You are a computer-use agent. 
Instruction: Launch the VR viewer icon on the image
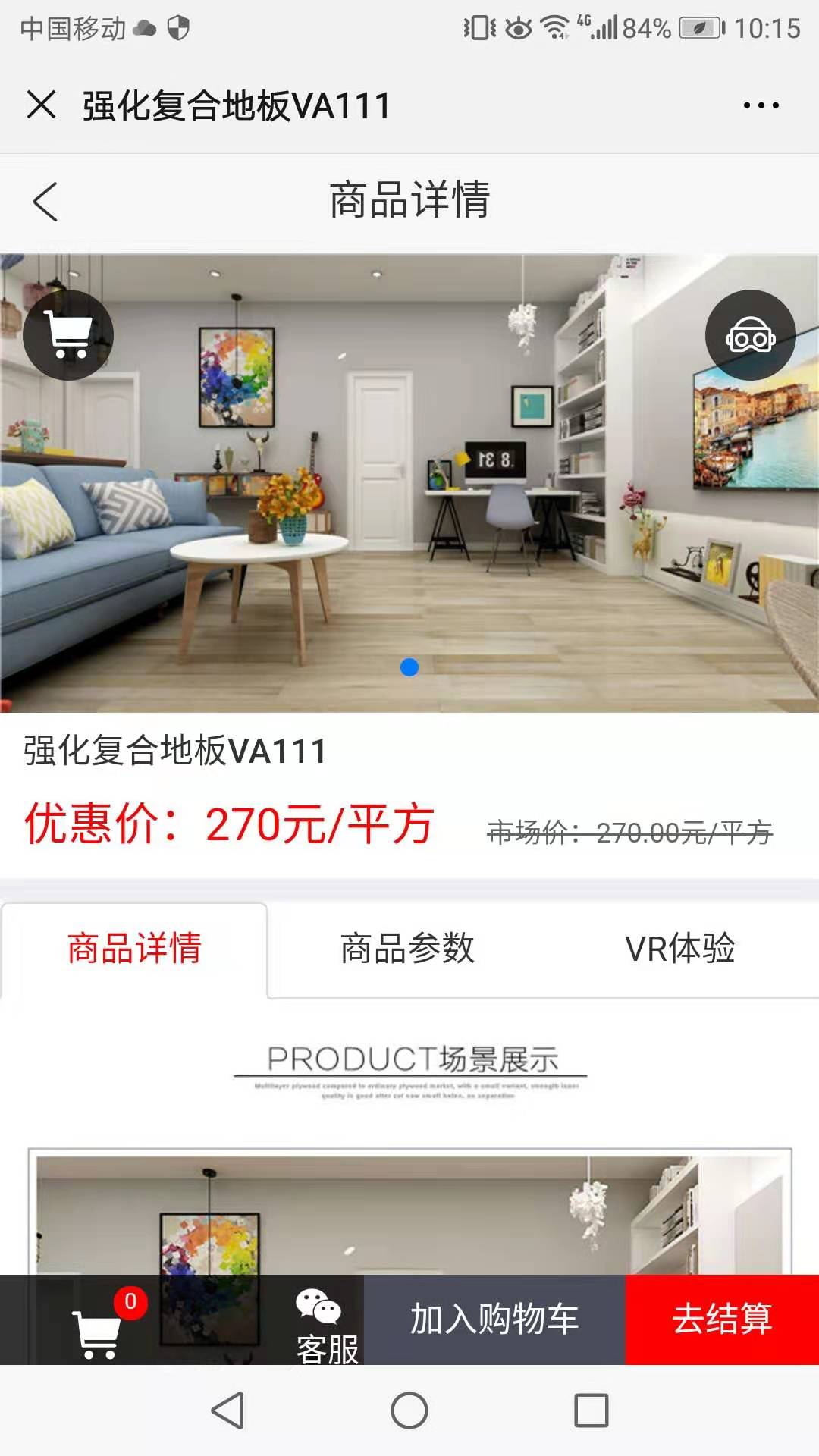pyautogui.click(x=750, y=334)
